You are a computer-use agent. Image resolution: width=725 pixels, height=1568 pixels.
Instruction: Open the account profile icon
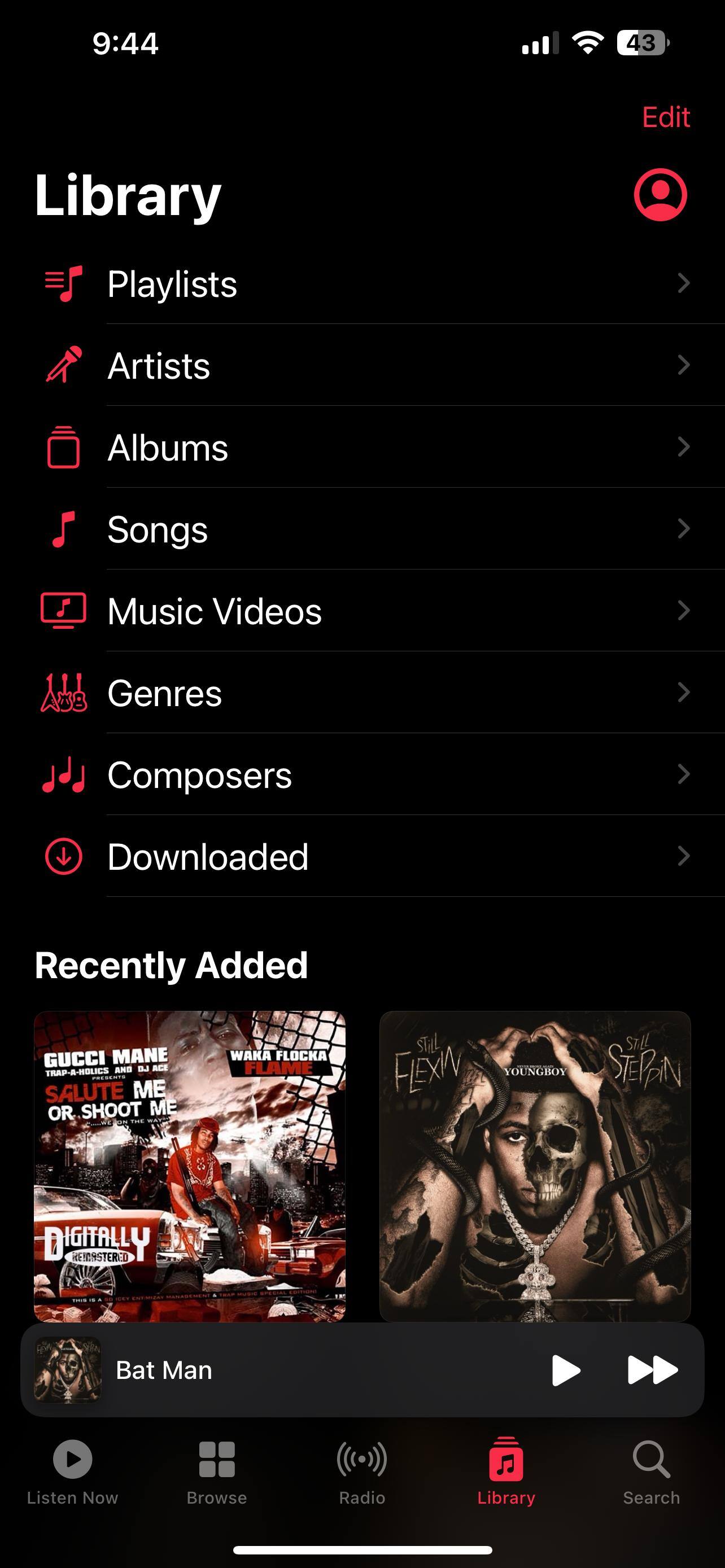(x=660, y=195)
